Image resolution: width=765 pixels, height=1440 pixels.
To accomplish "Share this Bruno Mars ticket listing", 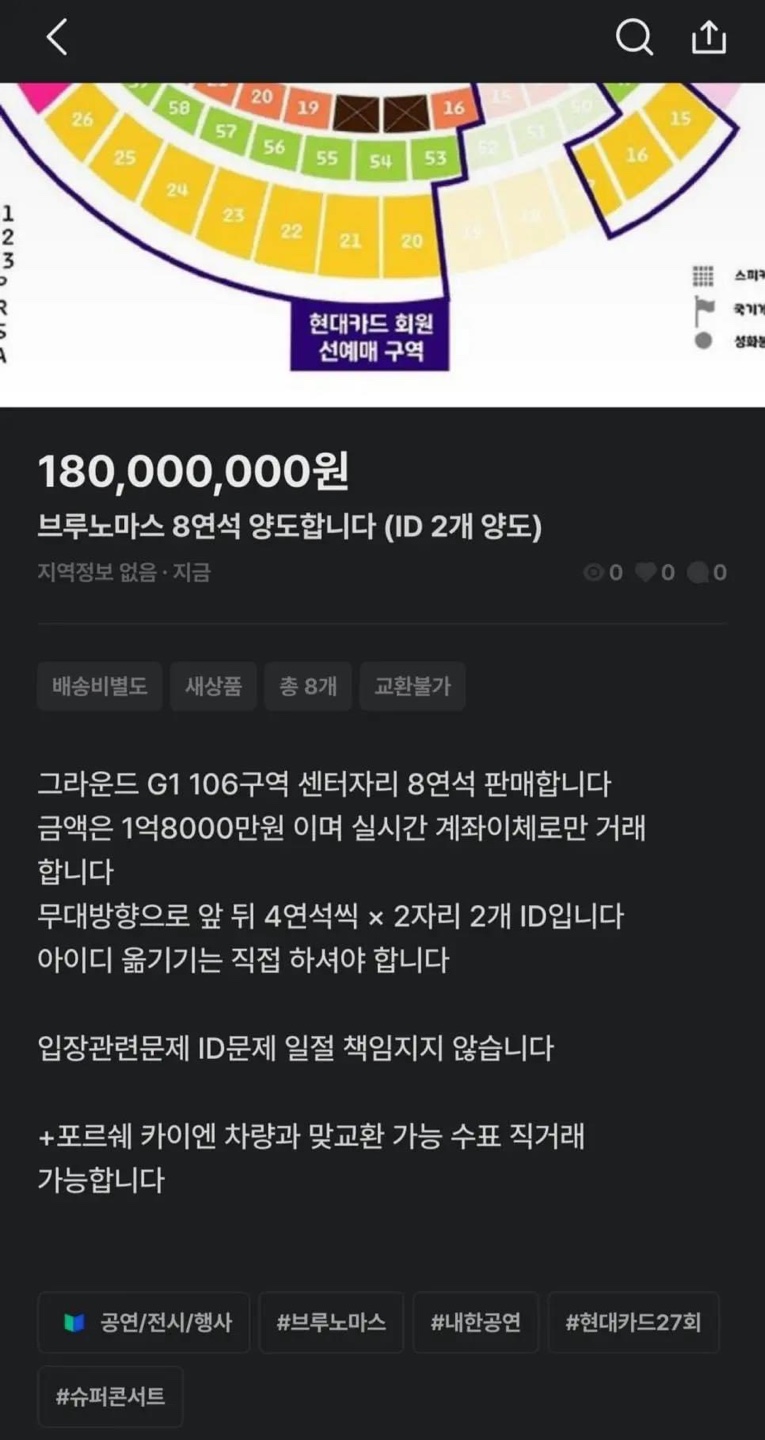I will coord(708,38).
